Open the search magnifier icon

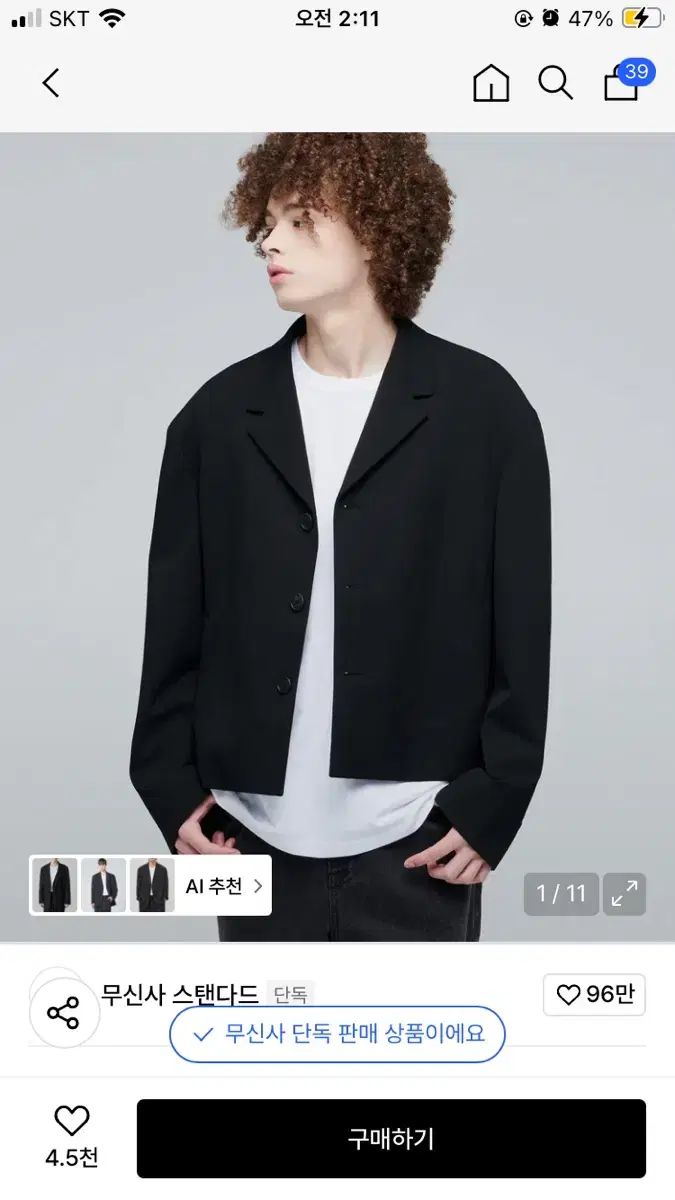coord(555,83)
